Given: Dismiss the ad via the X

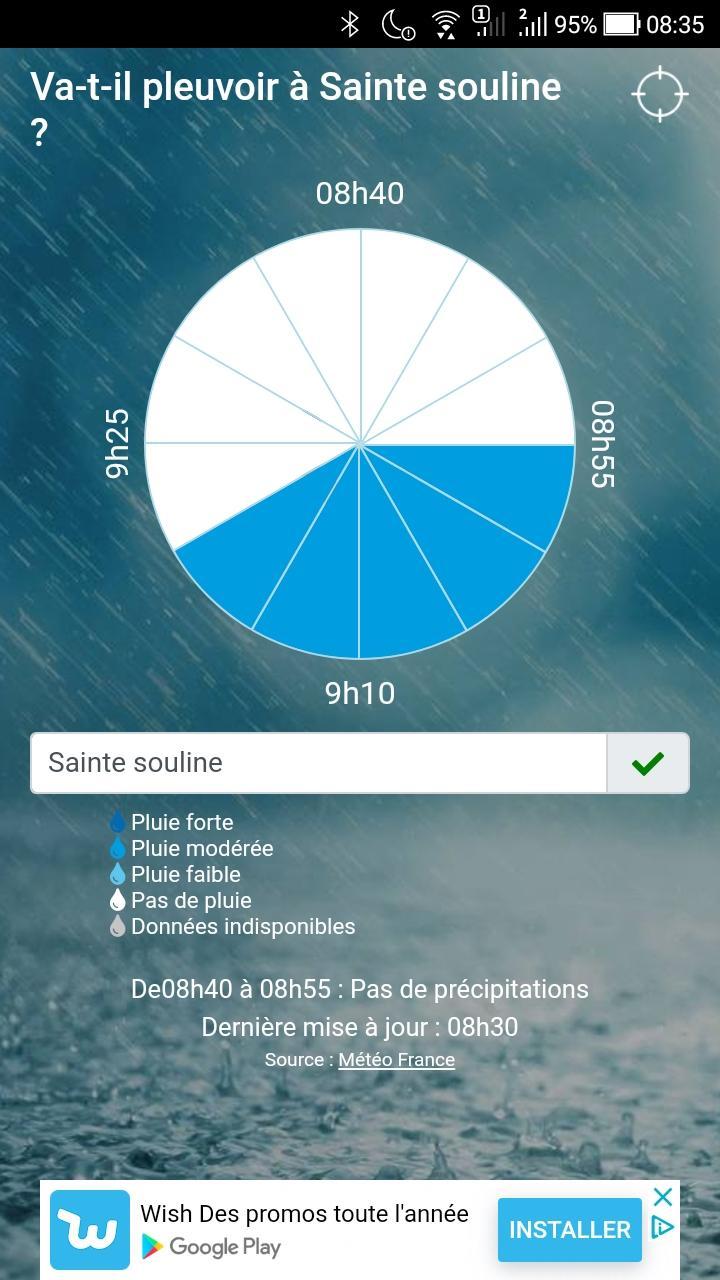Looking at the screenshot, I should tap(661, 1196).
